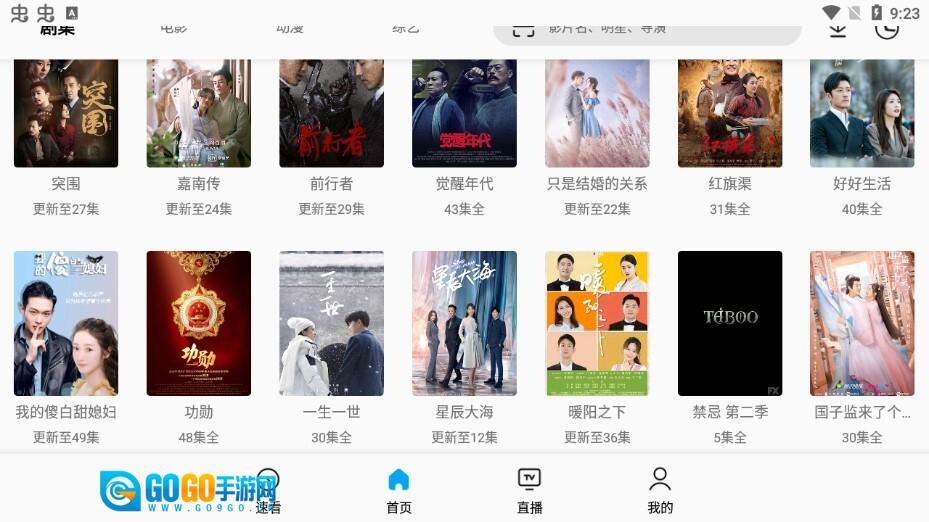Open the drama 好好生活
Viewport: 929px width, 522px height.
click(x=862, y=112)
